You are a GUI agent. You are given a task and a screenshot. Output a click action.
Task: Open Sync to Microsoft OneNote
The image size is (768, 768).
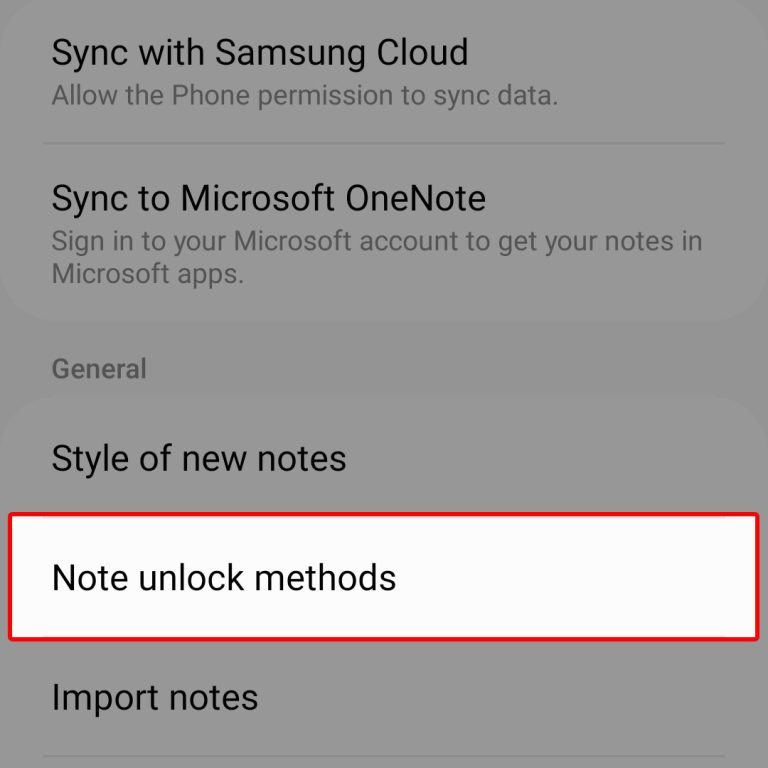[268, 232]
